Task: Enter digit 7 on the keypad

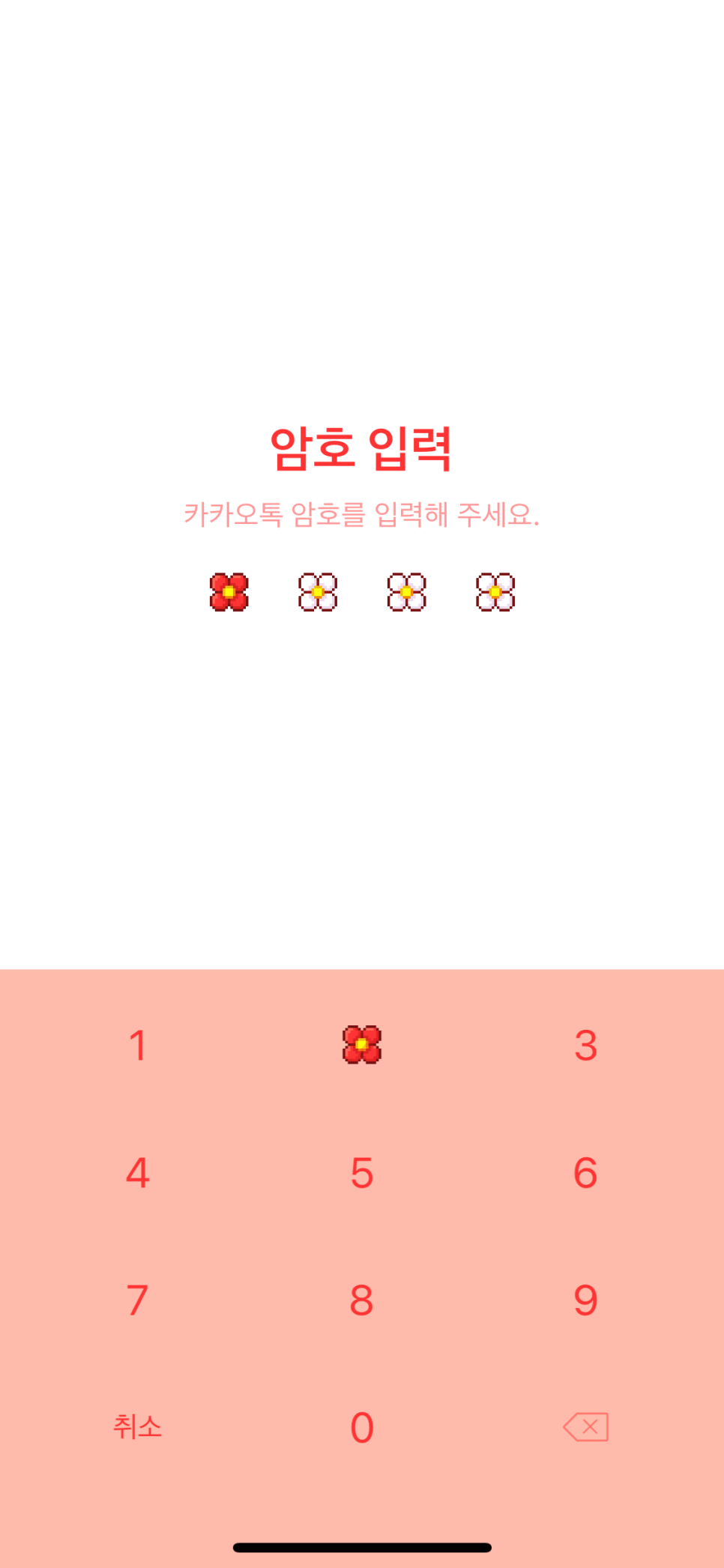Action: pyautogui.click(x=137, y=1300)
